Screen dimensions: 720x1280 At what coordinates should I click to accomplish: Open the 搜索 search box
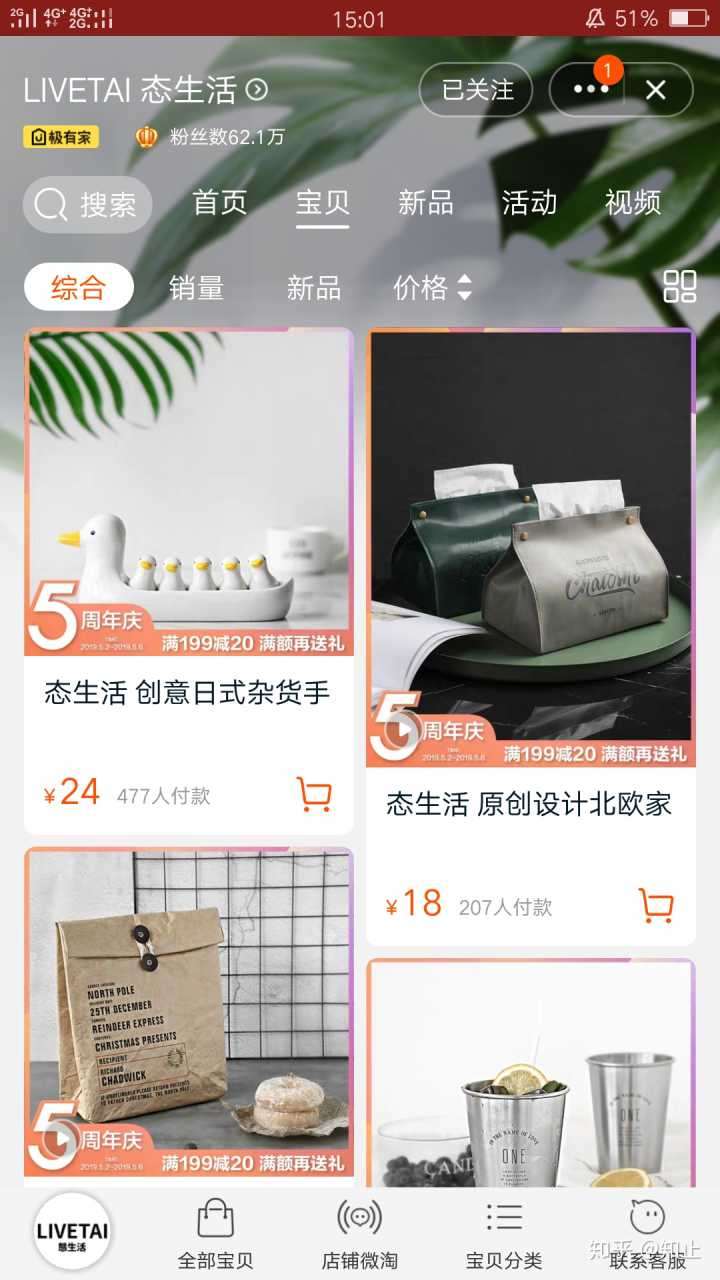click(x=88, y=205)
